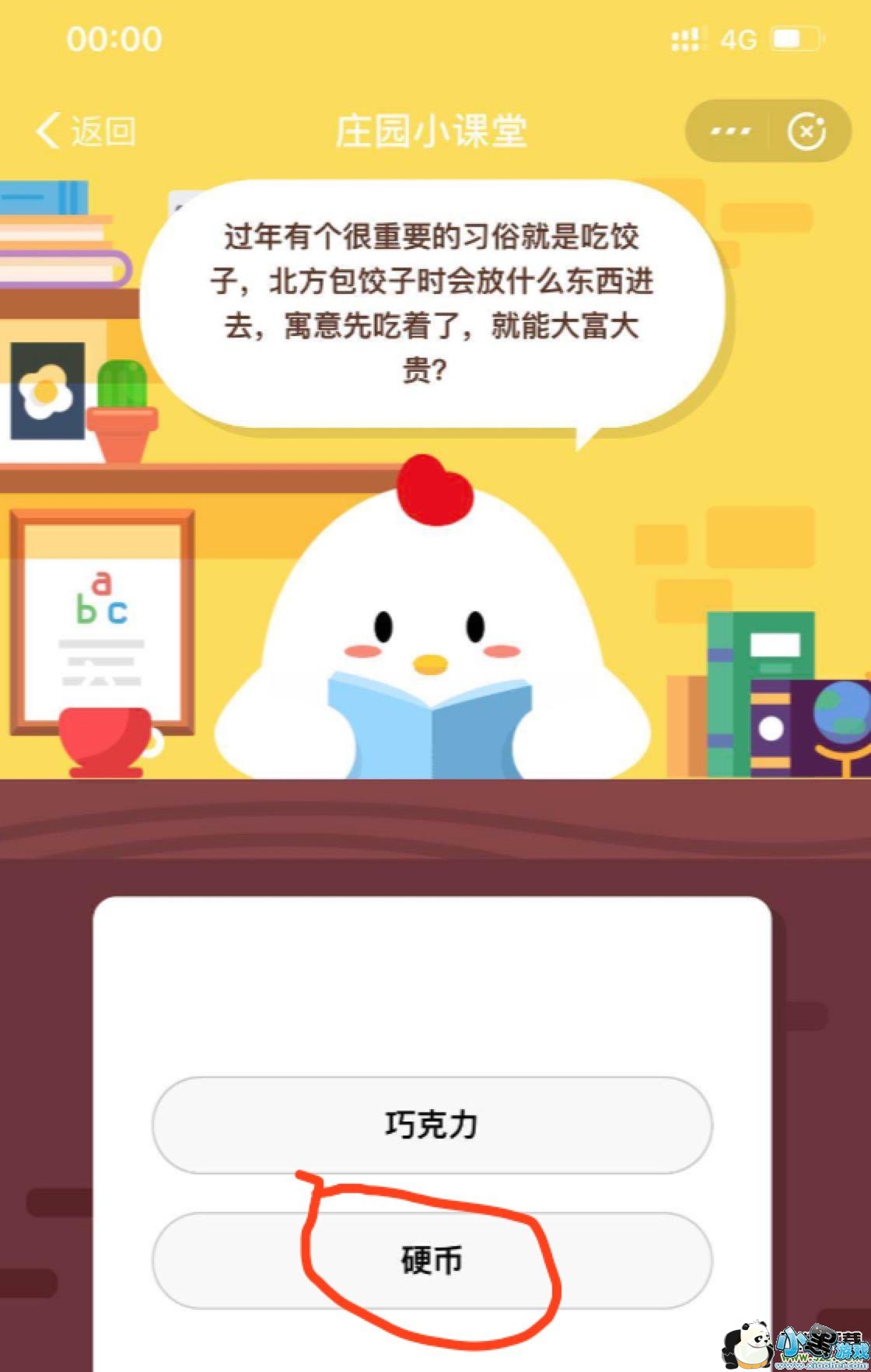The width and height of the screenshot is (871, 1372).
Task: Go back using the 返回 arrow
Action: 84,131
